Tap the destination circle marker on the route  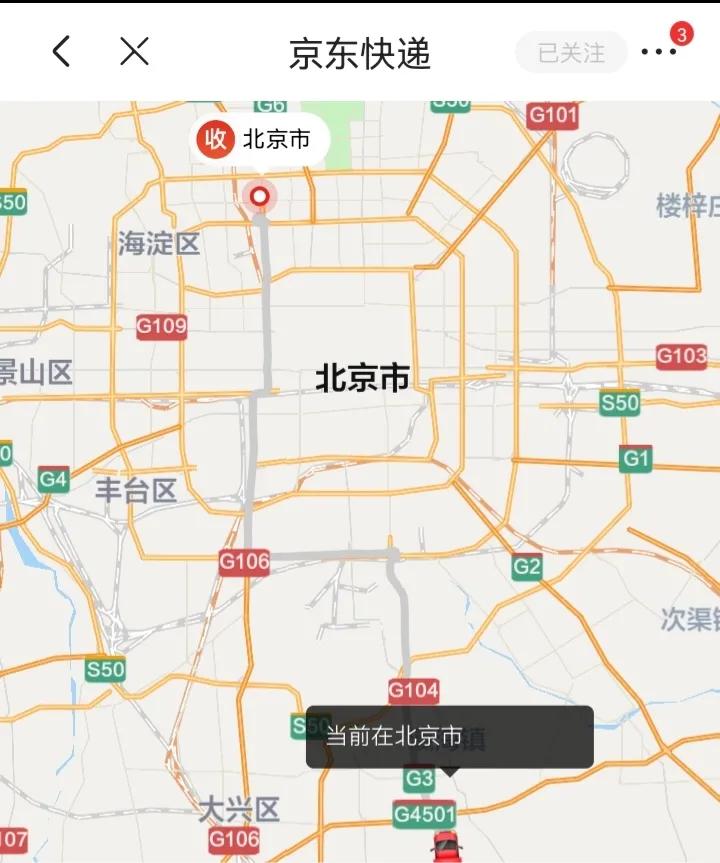[x=260, y=197]
